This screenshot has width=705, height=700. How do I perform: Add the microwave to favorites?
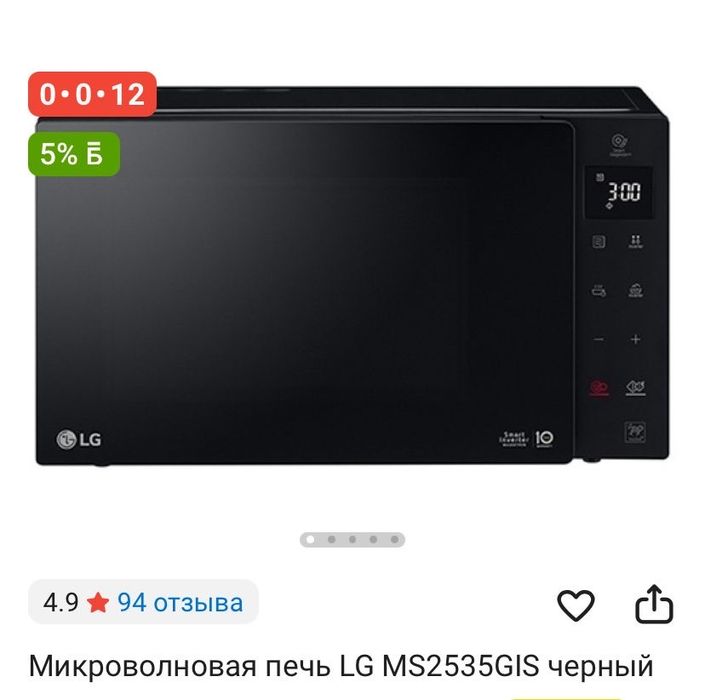click(x=575, y=605)
